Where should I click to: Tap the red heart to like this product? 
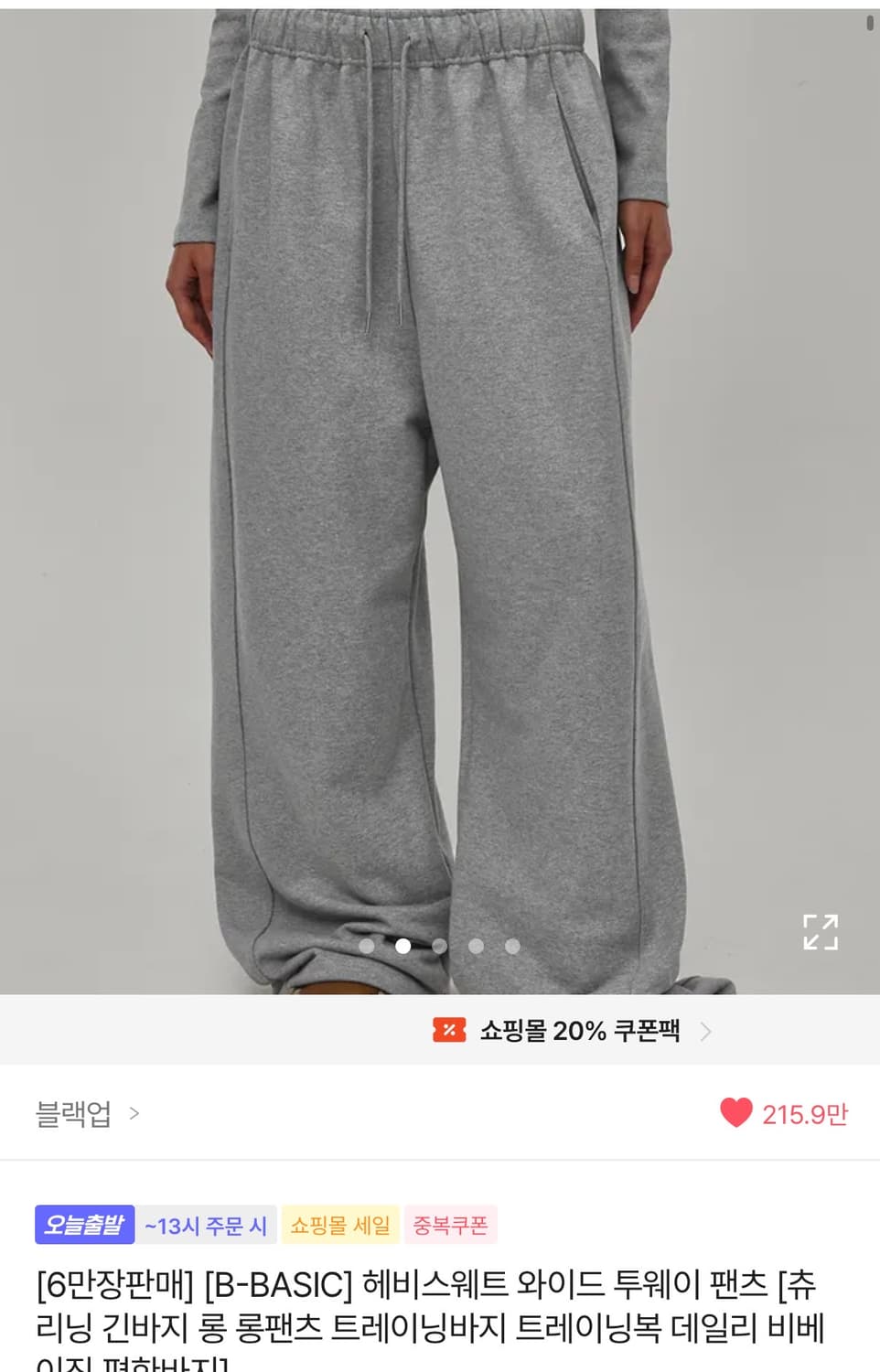pyautogui.click(x=739, y=1116)
